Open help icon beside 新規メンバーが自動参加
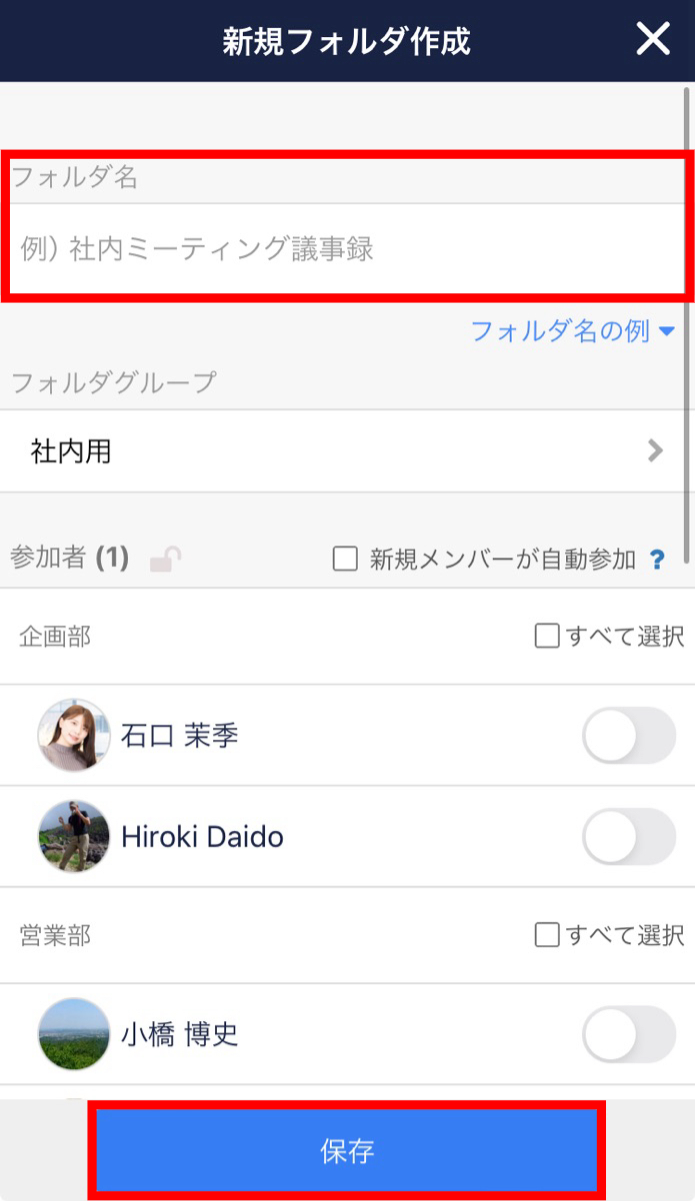 click(x=657, y=560)
